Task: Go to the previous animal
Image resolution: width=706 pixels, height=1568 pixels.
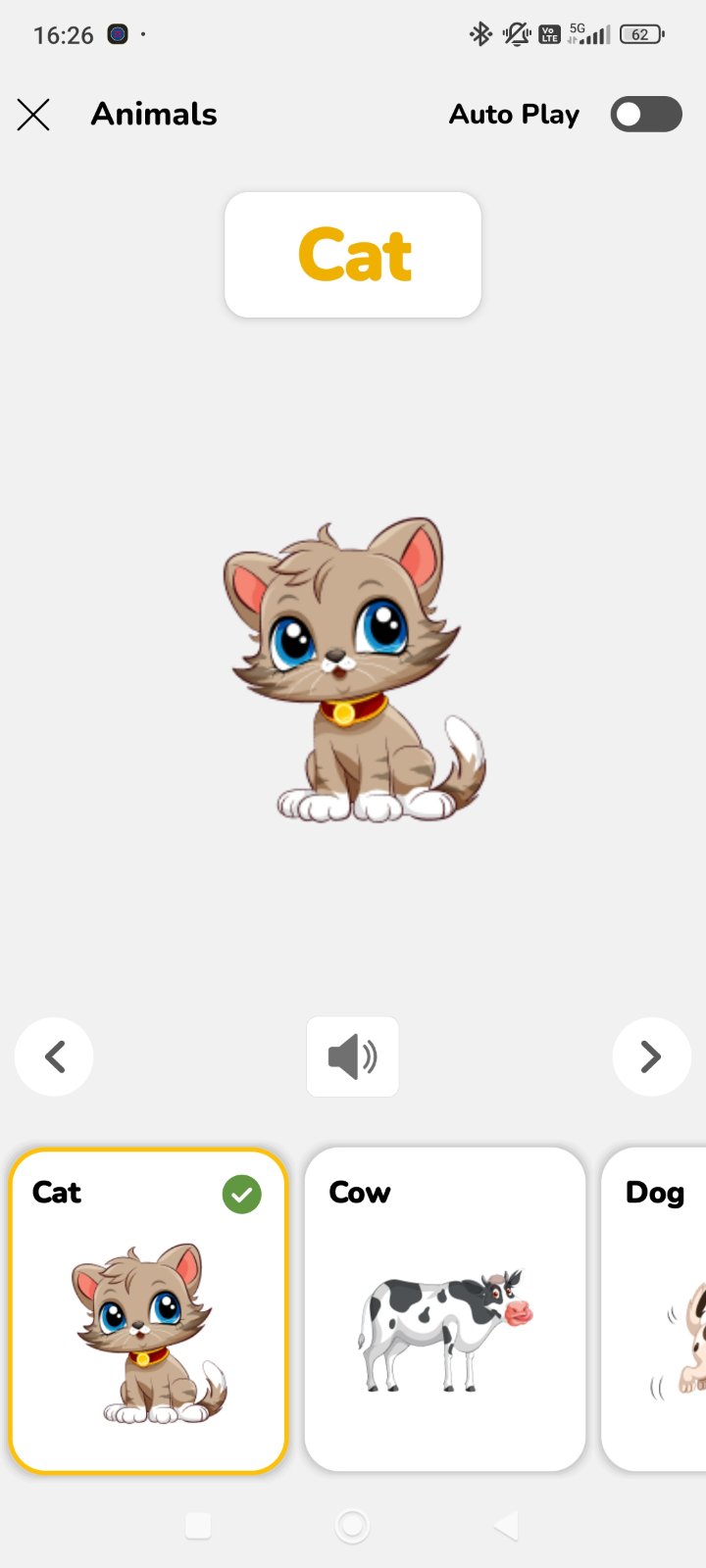Action: pyautogui.click(x=54, y=1056)
